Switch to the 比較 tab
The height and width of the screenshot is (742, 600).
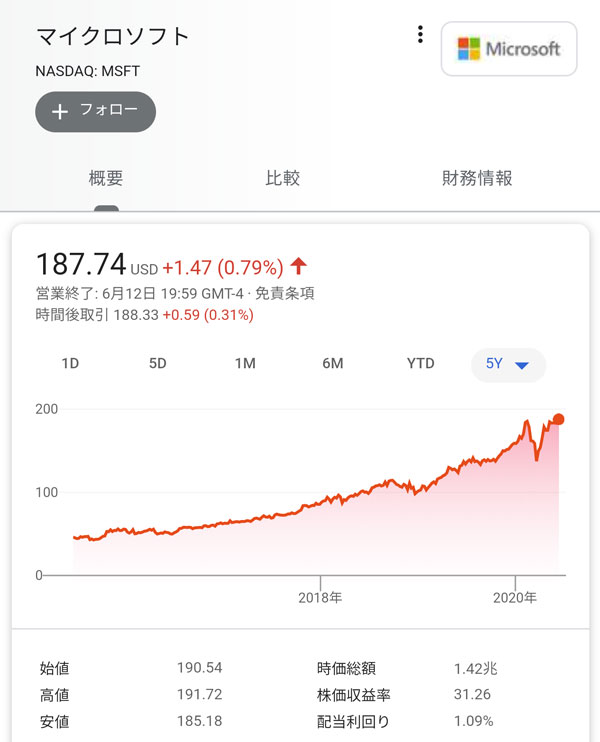[282, 179]
